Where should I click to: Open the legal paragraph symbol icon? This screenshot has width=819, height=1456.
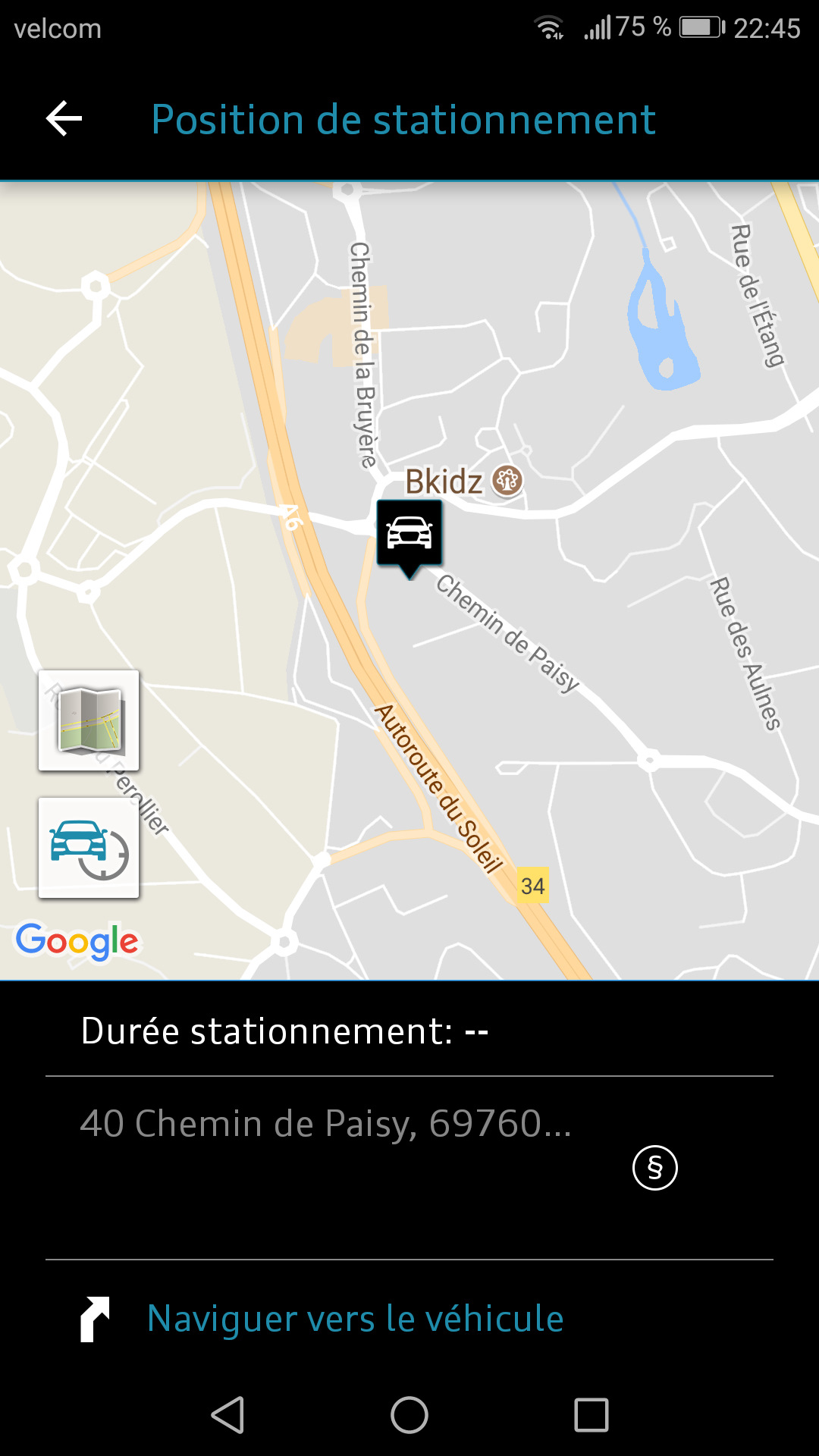tap(654, 1167)
